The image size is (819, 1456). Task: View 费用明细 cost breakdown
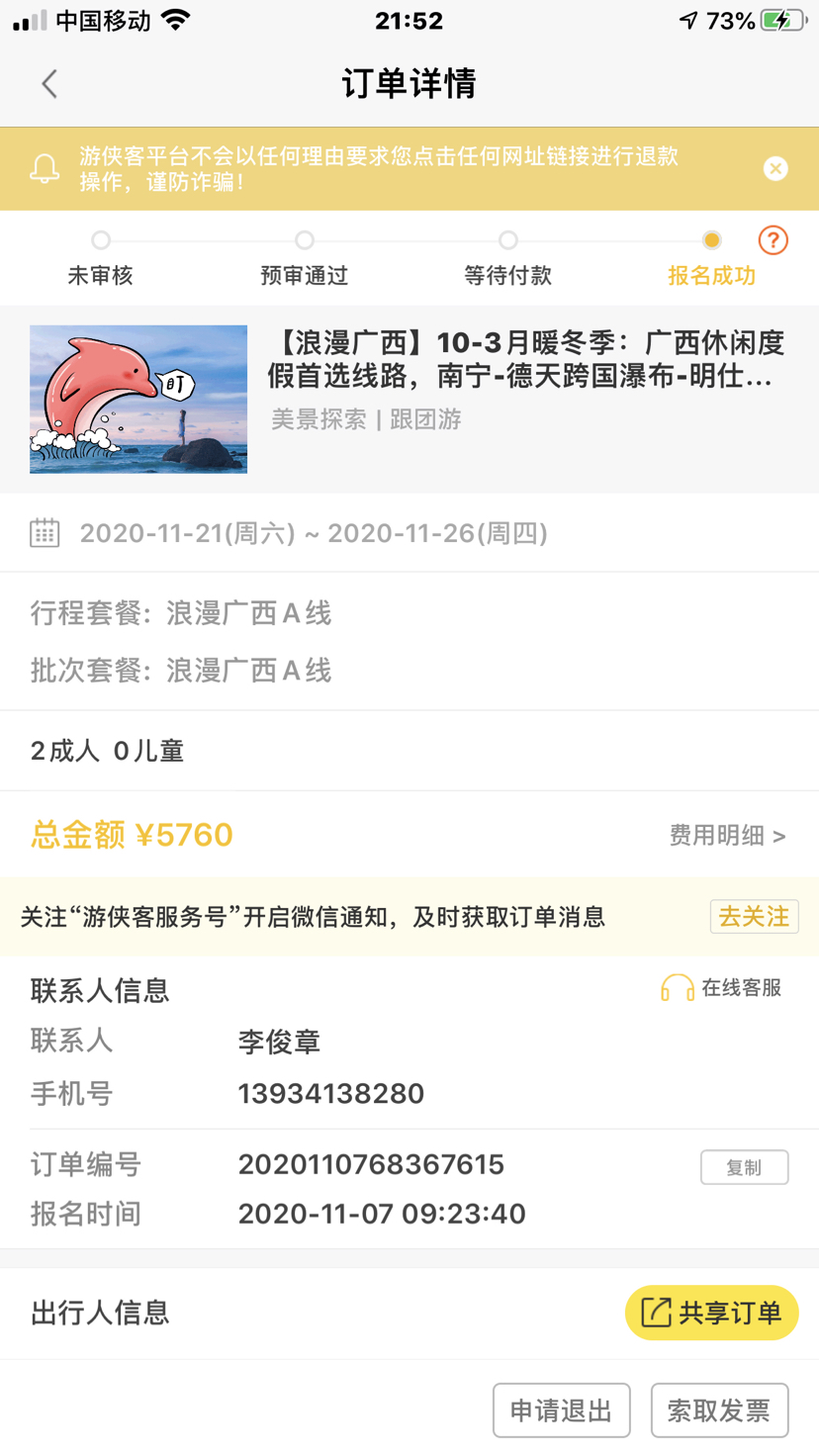727,836
